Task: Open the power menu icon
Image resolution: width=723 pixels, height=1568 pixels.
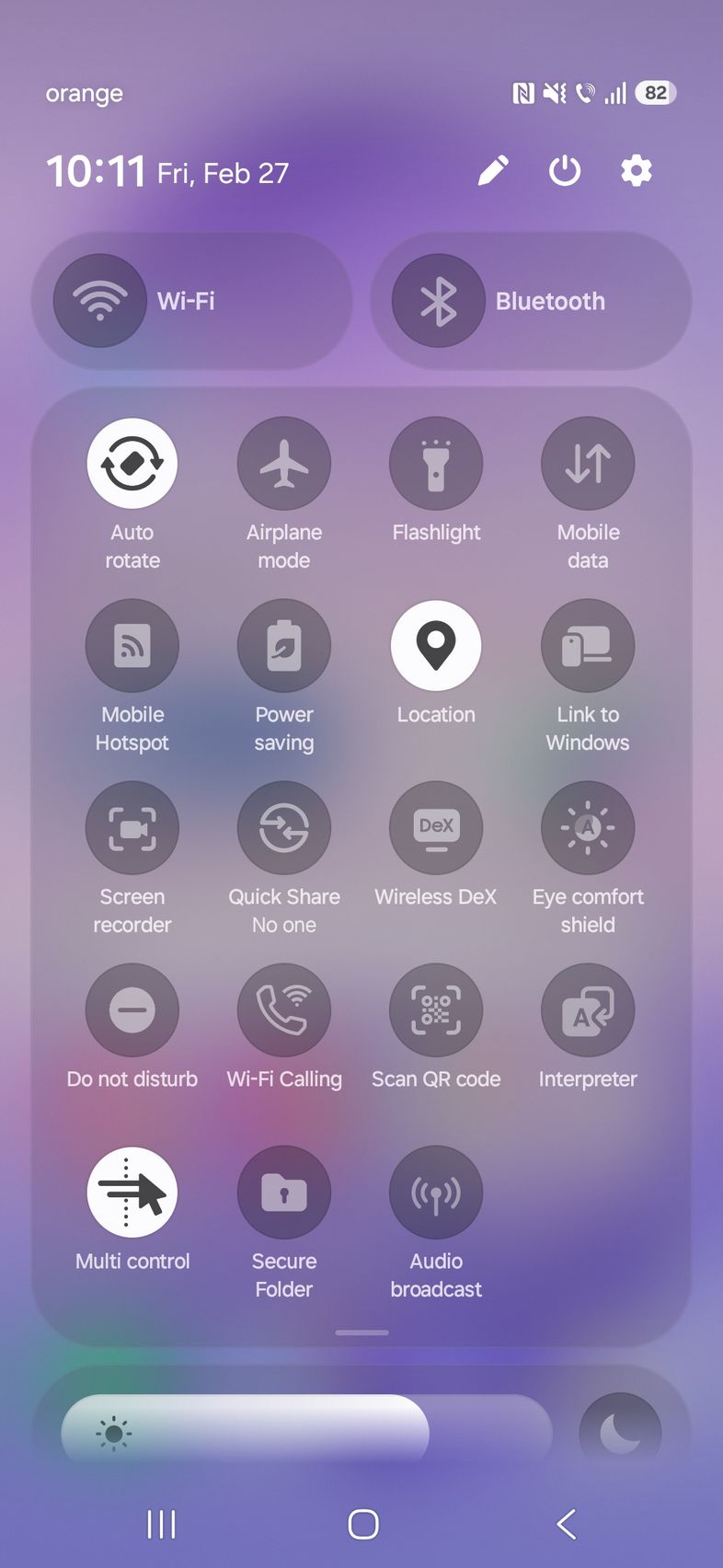Action: pos(565,171)
